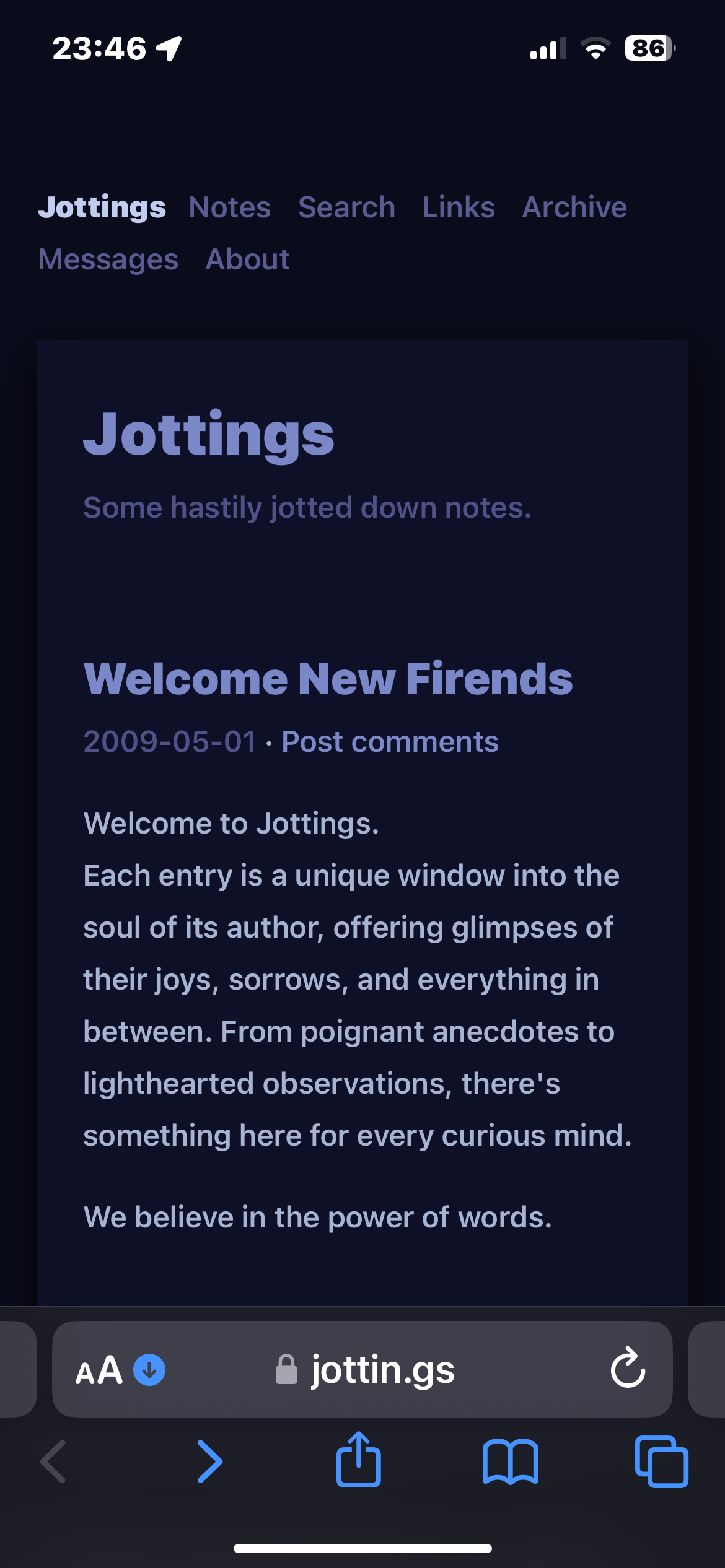Go to the Notes page

[x=230, y=207]
